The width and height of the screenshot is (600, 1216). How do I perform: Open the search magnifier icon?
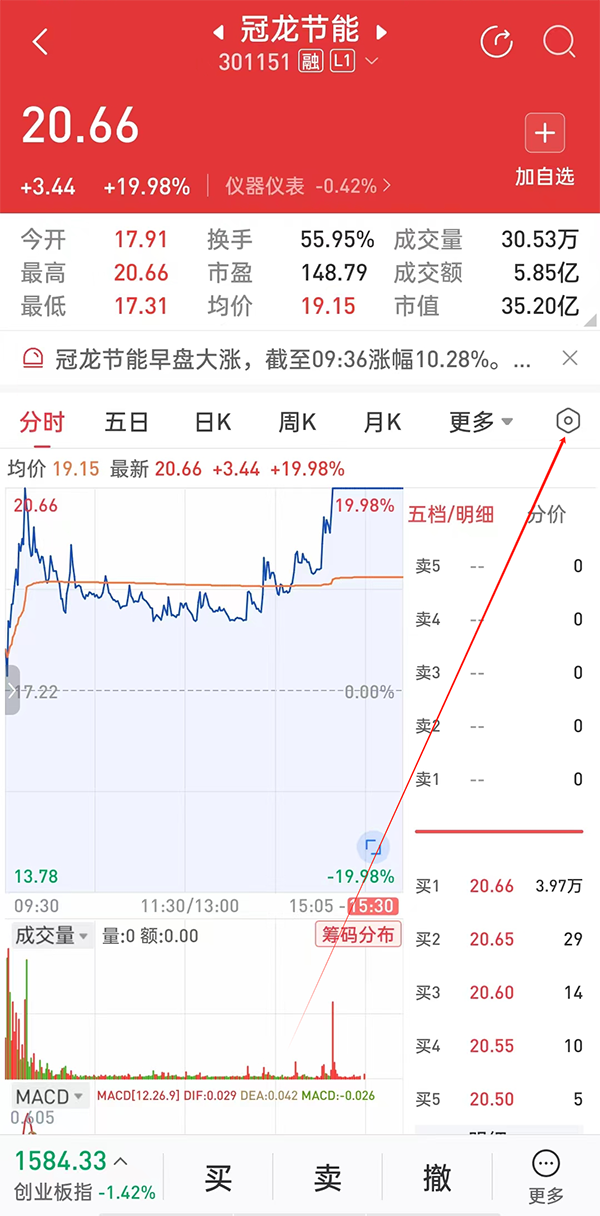(x=558, y=42)
